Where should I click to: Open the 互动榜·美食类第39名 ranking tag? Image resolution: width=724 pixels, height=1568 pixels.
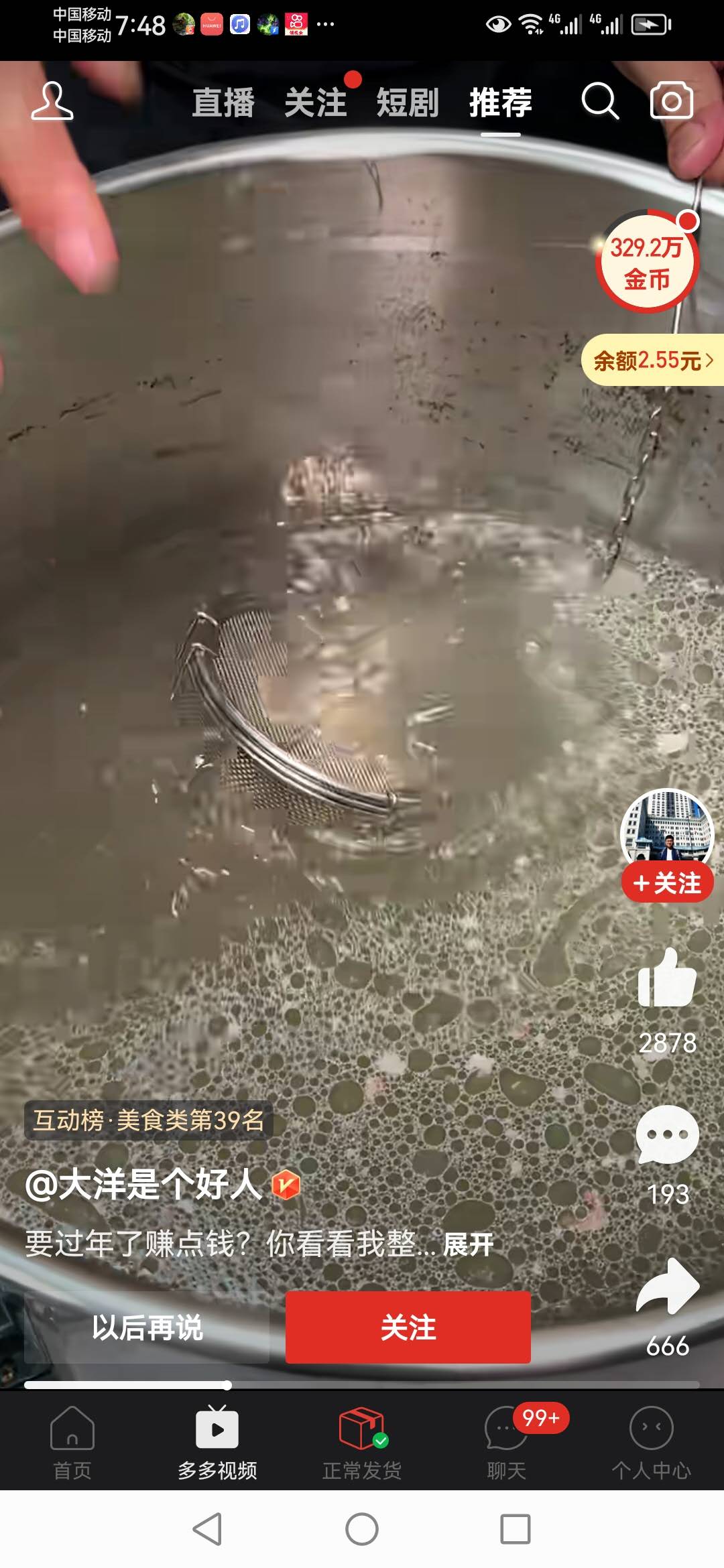click(x=149, y=1120)
